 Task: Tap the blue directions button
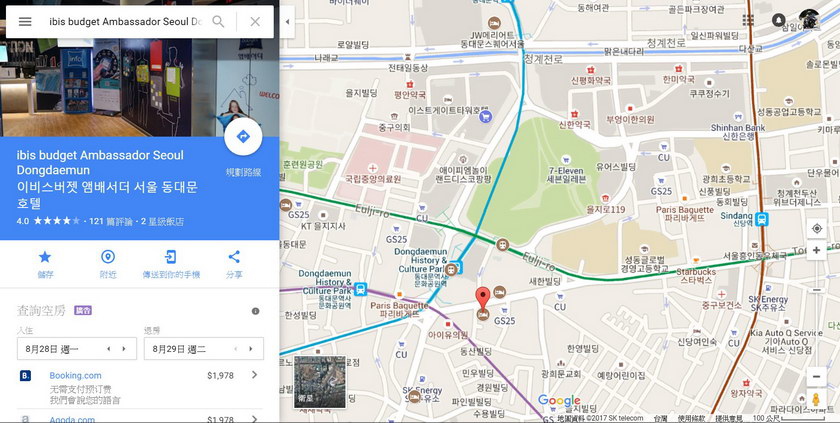click(243, 137)
